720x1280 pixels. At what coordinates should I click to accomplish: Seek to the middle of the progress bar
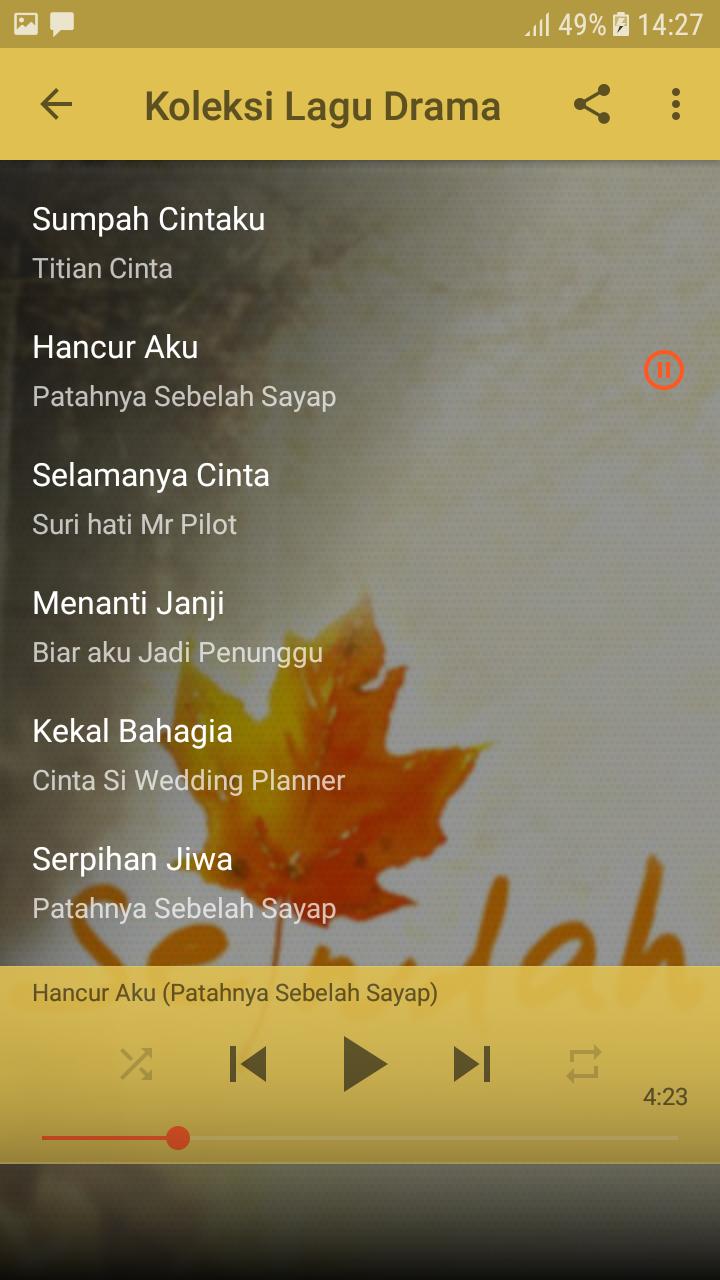tap(360, 1138)
